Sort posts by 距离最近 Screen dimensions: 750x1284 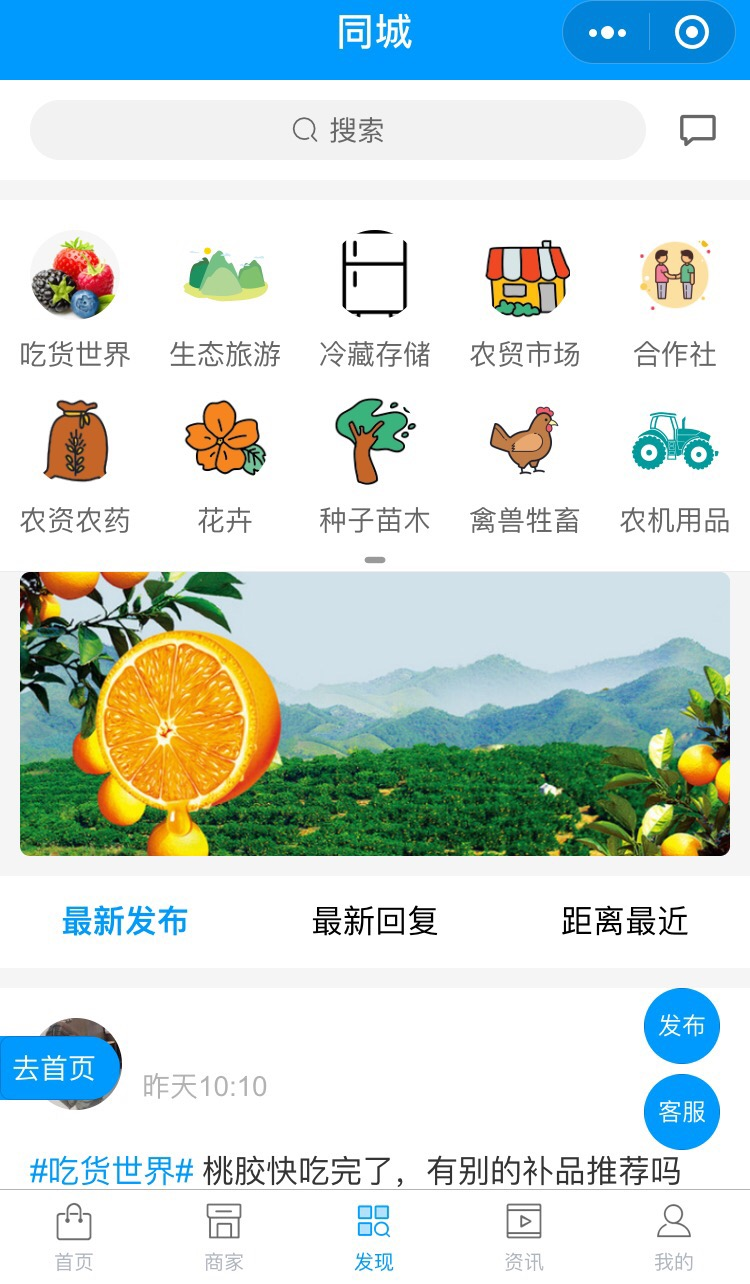625,921
